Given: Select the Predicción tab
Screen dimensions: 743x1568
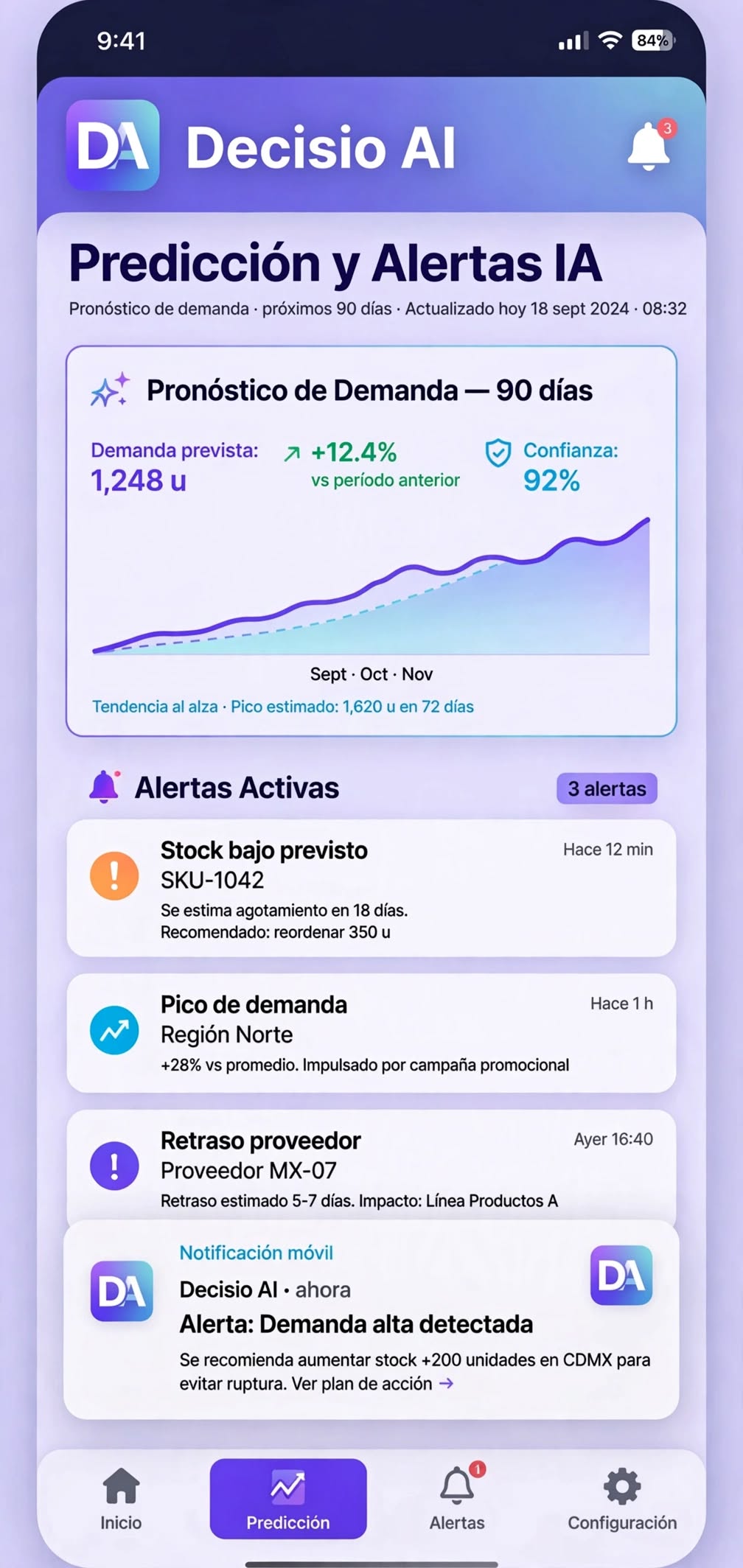Looking at the screenshot, I should tap(288, 1499).
